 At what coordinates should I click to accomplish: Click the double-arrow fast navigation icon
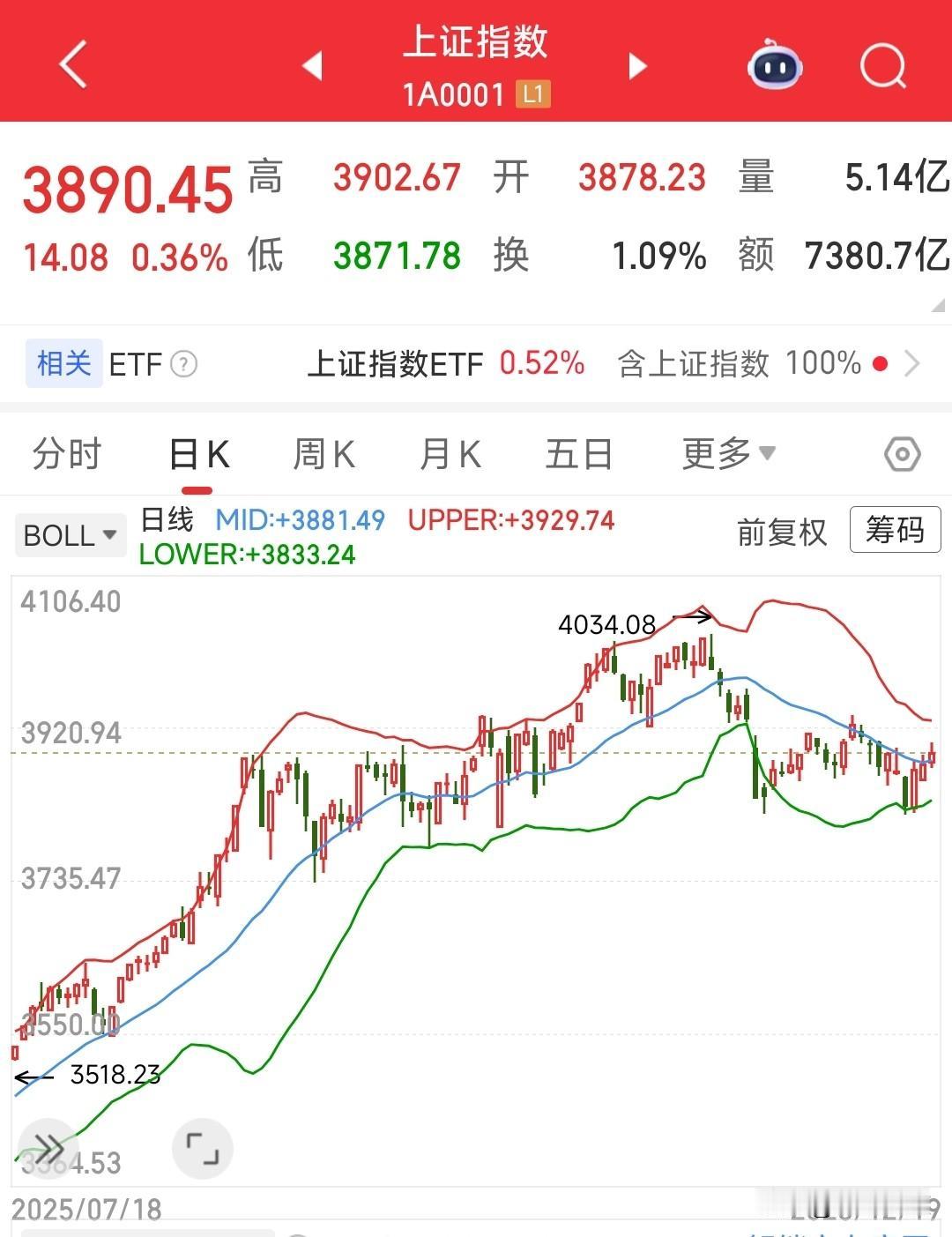point(48,1148)
